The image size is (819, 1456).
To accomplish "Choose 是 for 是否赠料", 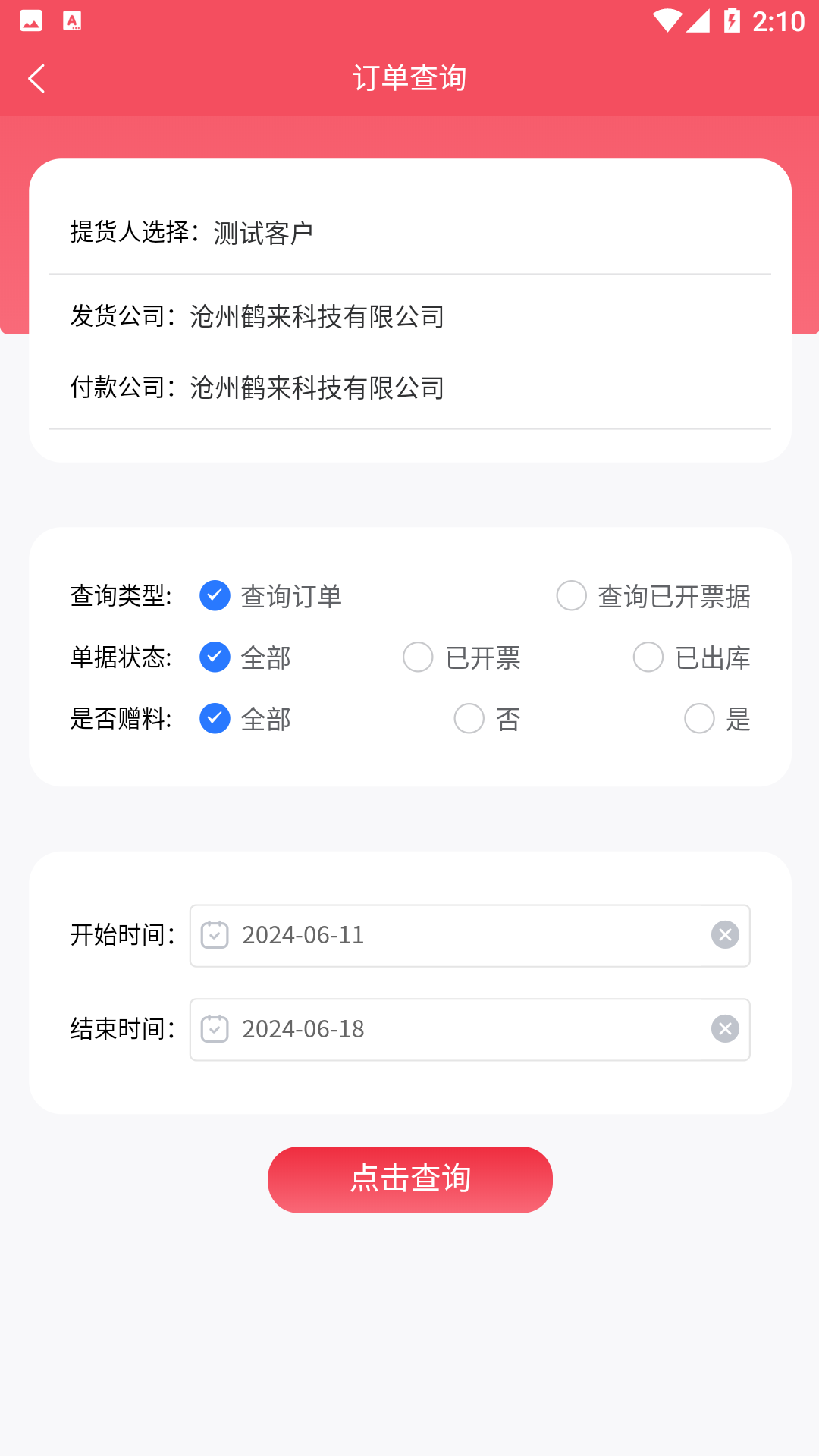I will tap(699, 719).
